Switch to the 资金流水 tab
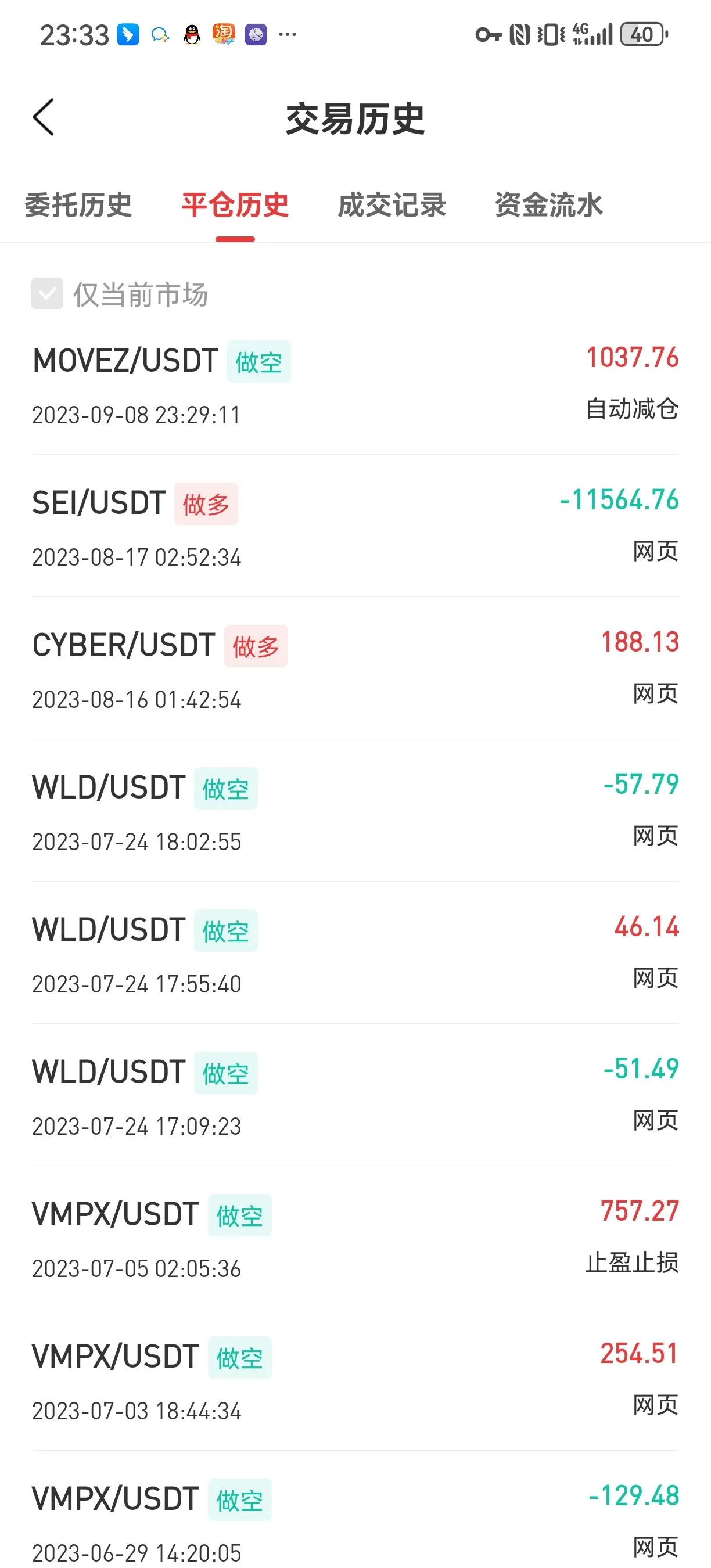The width and height of the screenshot is (711, 1568). click(x=548, y=205)
